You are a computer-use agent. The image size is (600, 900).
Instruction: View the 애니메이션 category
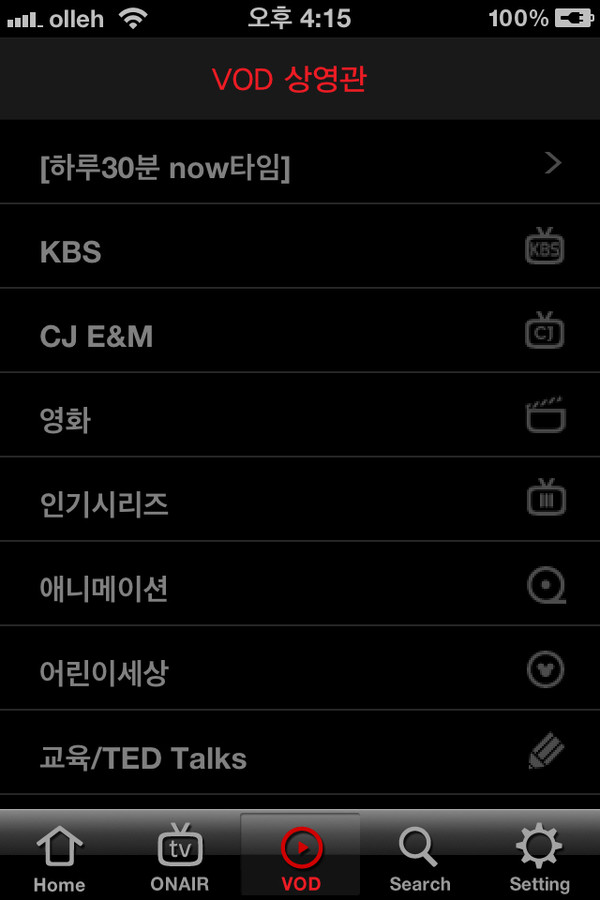300,585
